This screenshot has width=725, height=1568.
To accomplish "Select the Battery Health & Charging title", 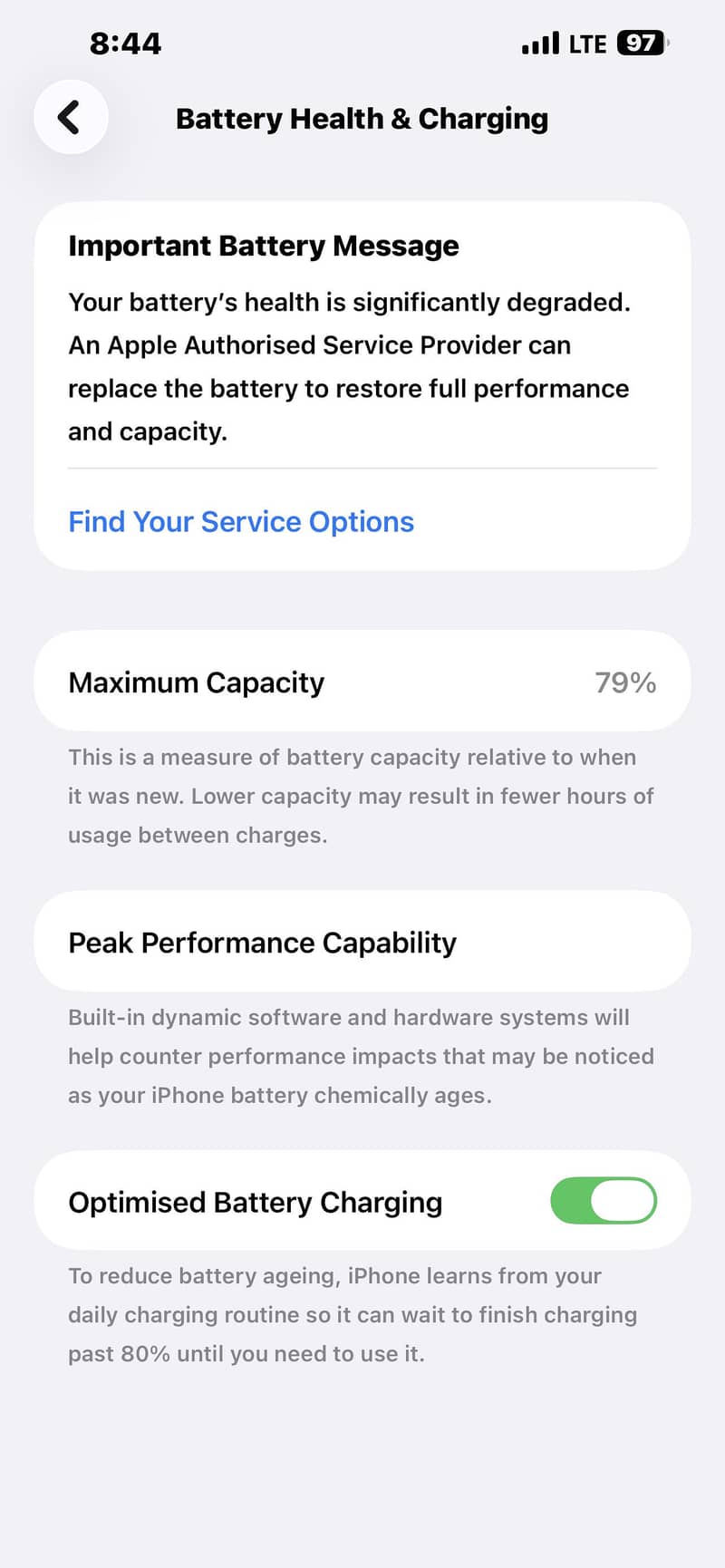I will [x=362, y=119].
